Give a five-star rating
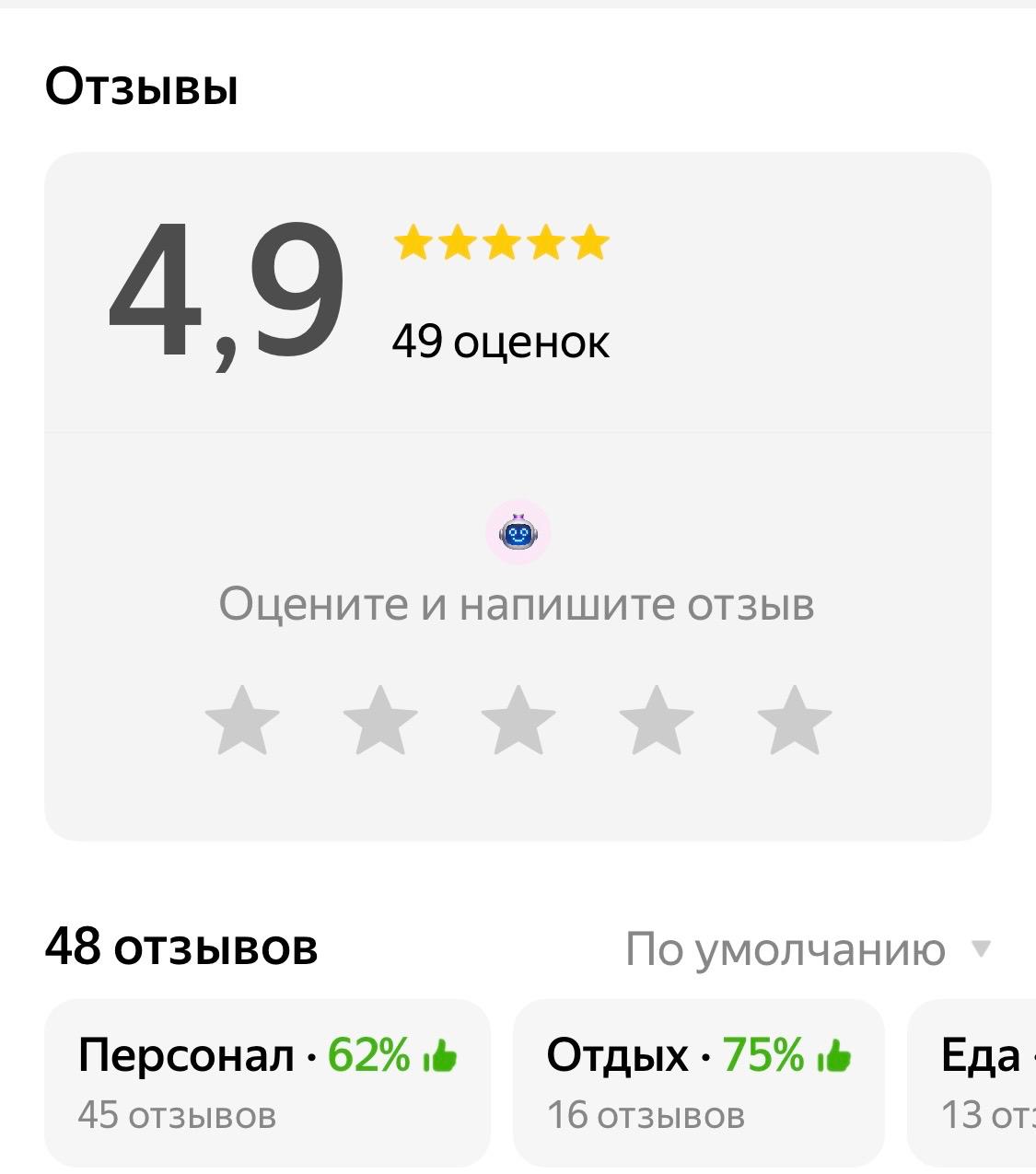Screen dimensions: 1036x1174 795,721
